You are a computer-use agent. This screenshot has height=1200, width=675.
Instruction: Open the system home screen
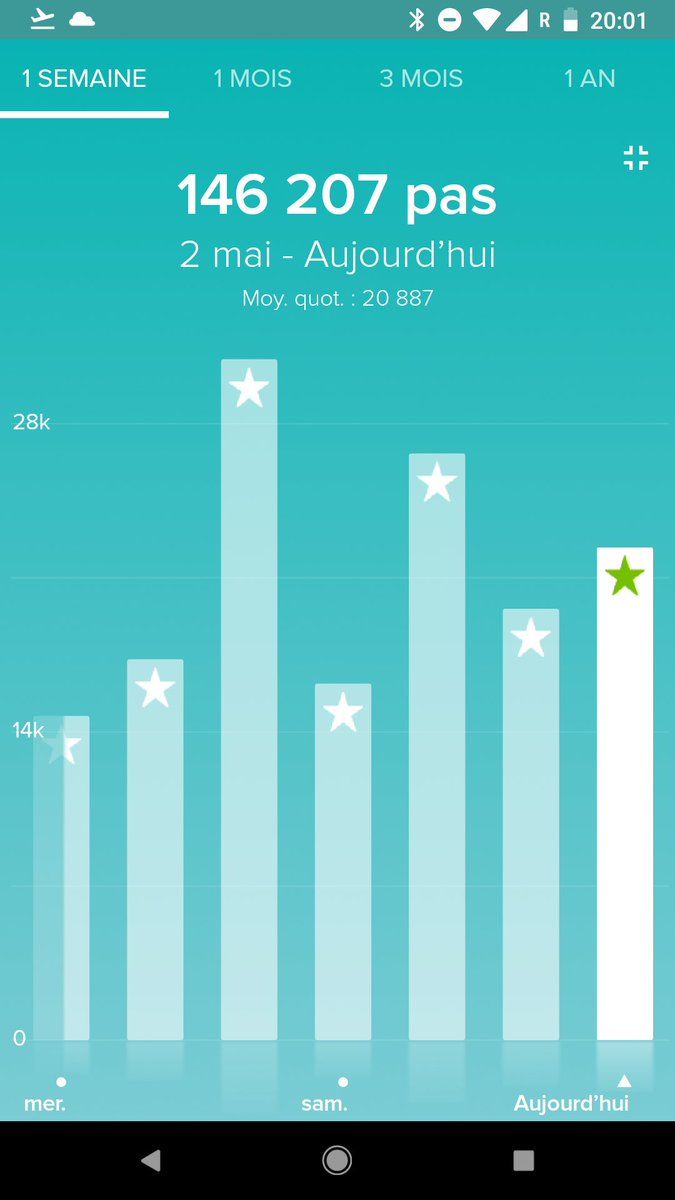click(x=337, y=1160)
